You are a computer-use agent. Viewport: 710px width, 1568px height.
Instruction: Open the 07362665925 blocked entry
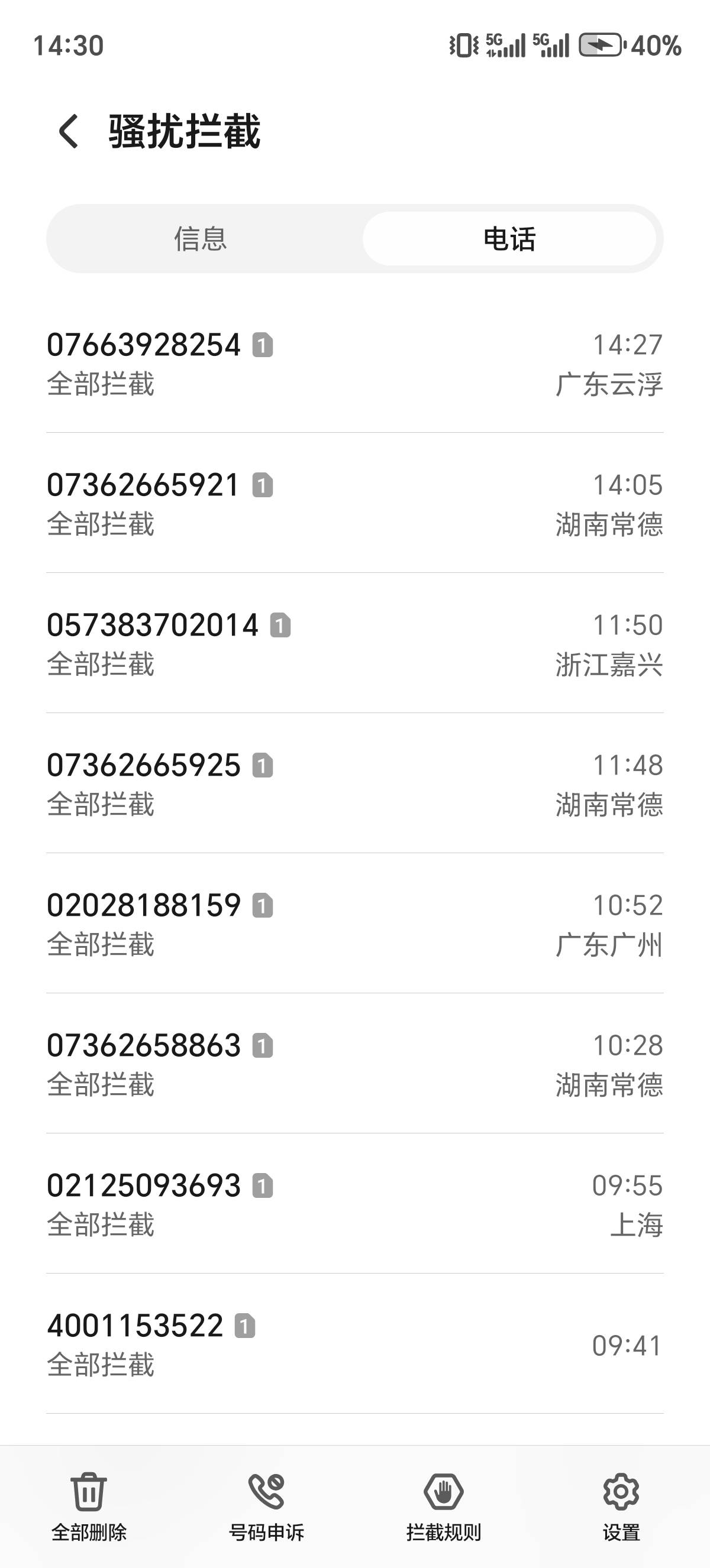[354, 784]
